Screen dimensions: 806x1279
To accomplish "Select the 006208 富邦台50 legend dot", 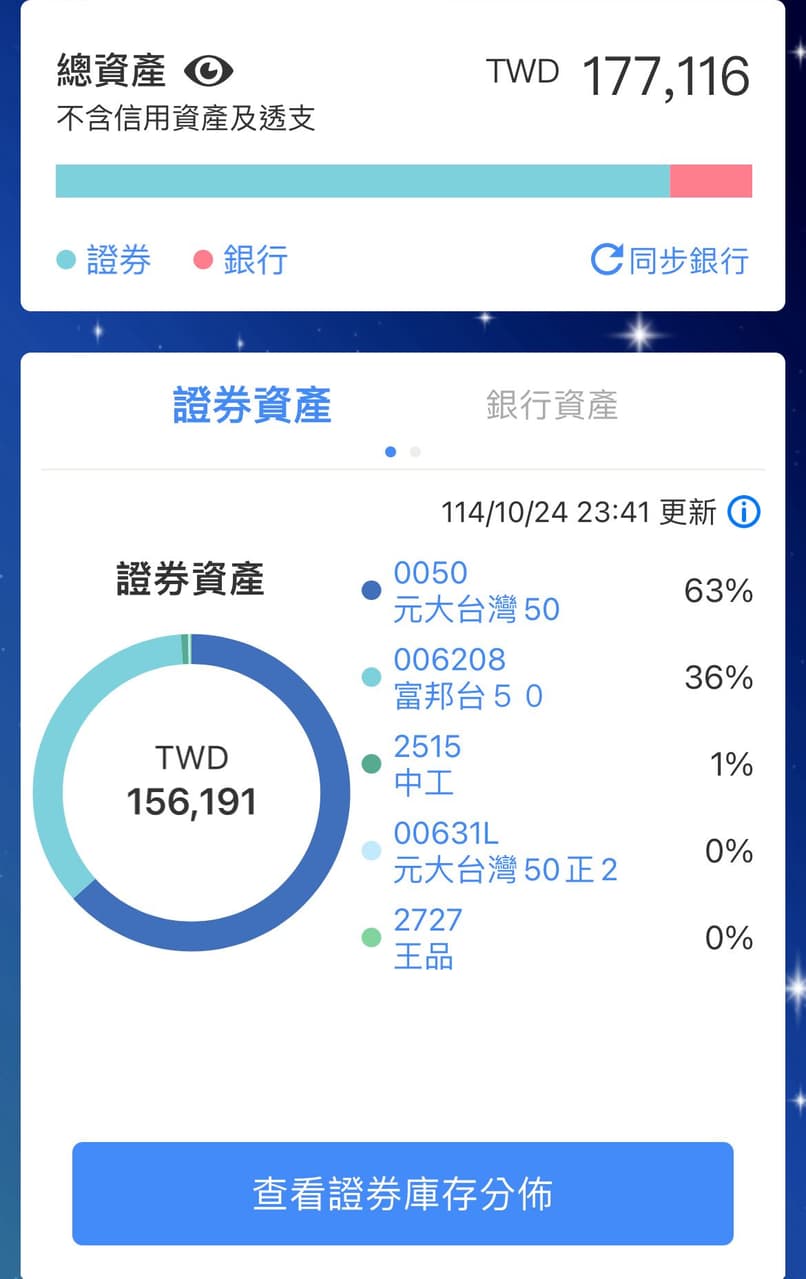I will click(373, 677).
